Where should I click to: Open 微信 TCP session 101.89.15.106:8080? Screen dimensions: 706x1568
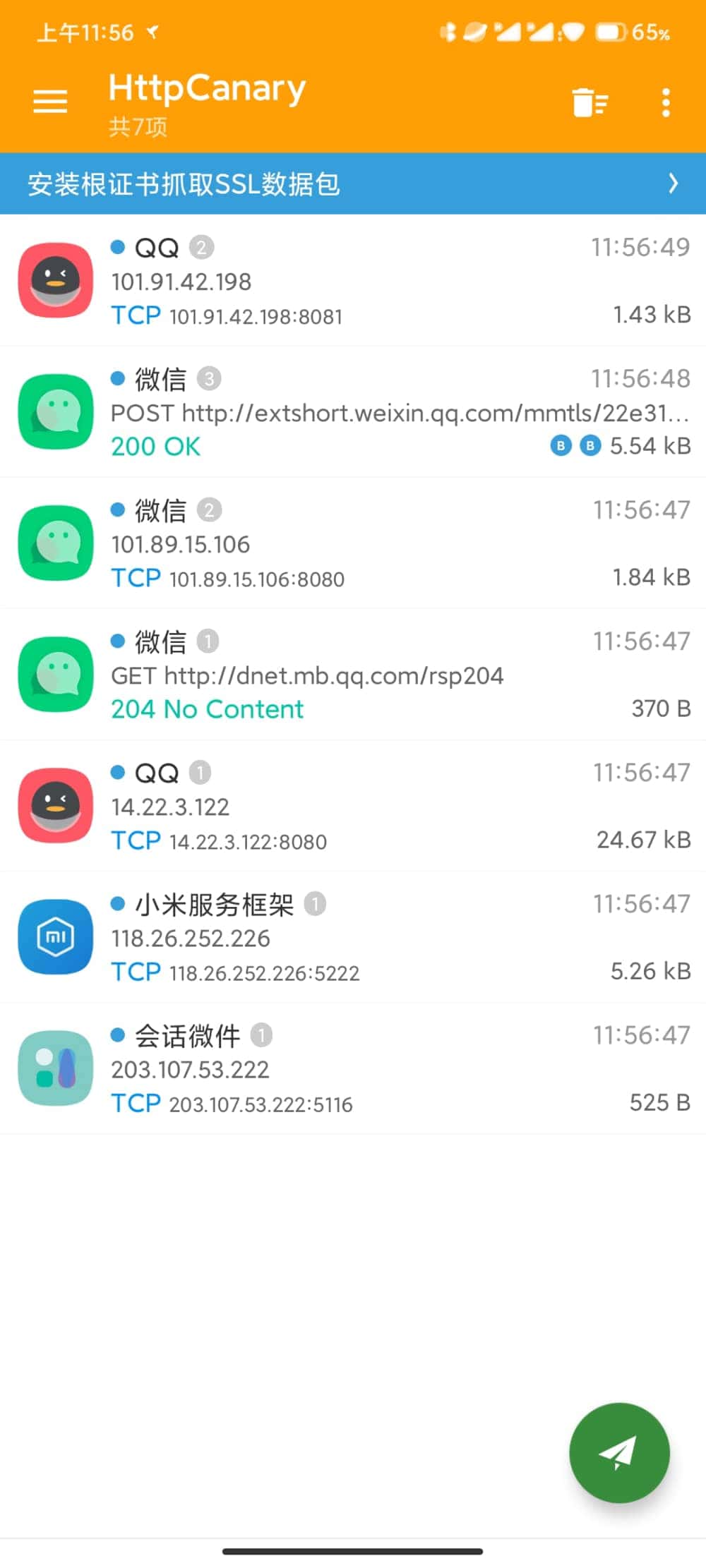353,543
